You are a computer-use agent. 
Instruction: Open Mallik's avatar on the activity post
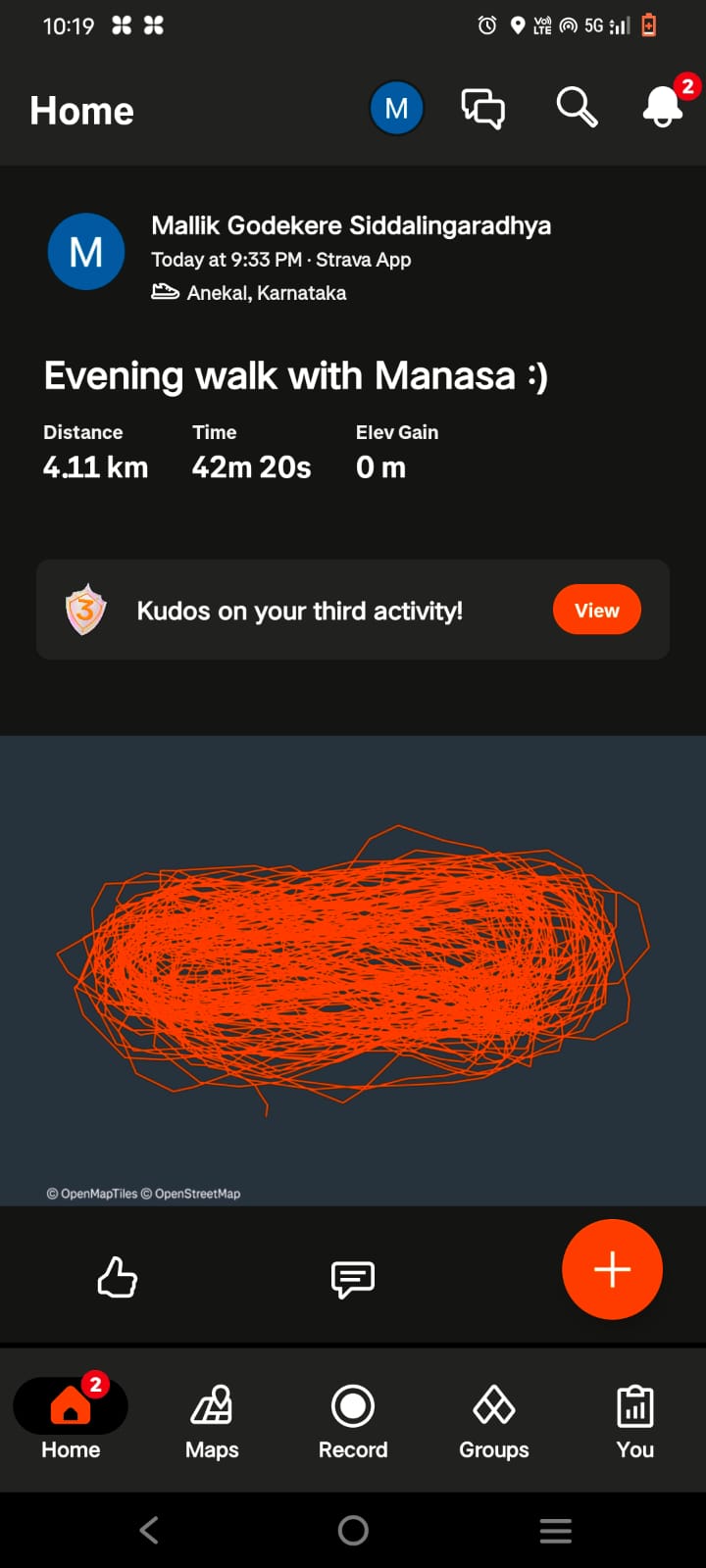point(86,252)
